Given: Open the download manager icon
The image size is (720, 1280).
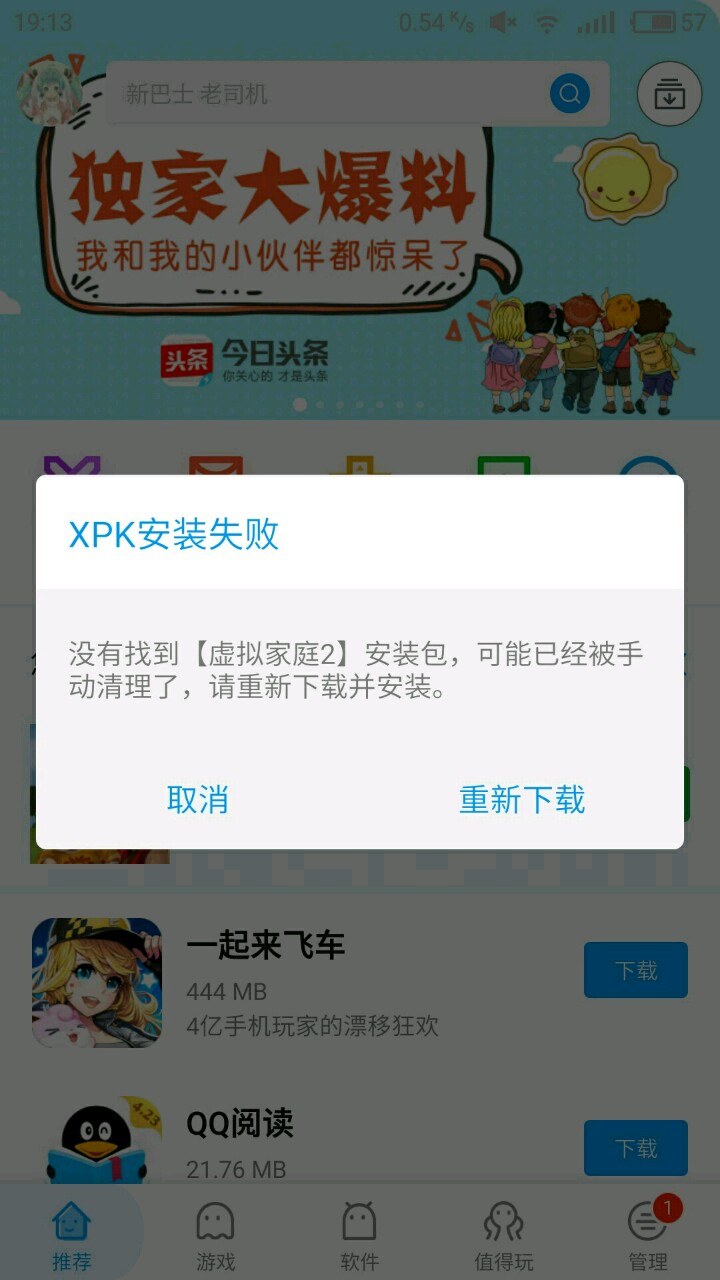Looking at the screenshot, I should pos(669,94).
